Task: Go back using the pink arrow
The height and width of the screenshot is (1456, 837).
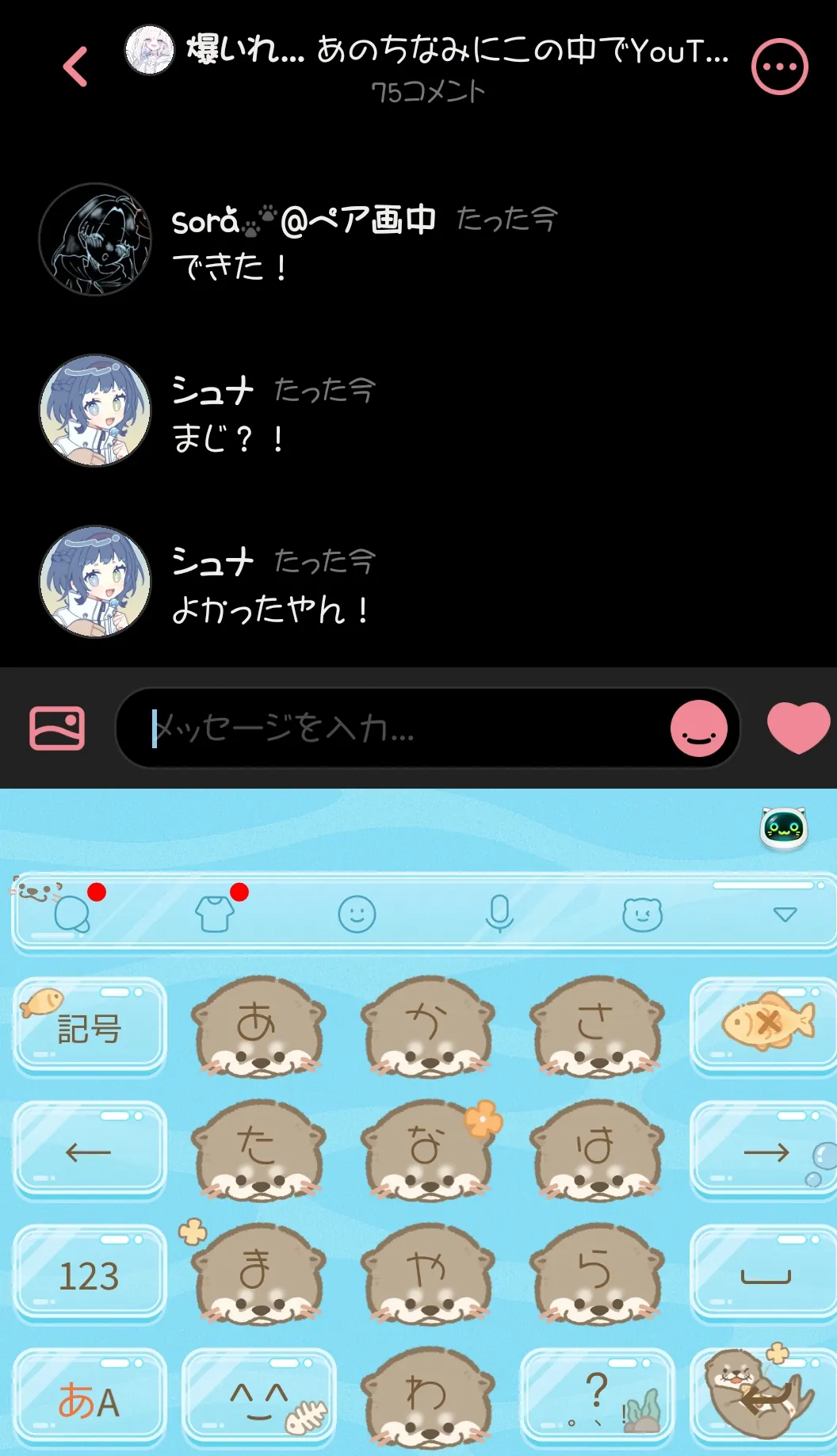Action: (x=75, y=67)
